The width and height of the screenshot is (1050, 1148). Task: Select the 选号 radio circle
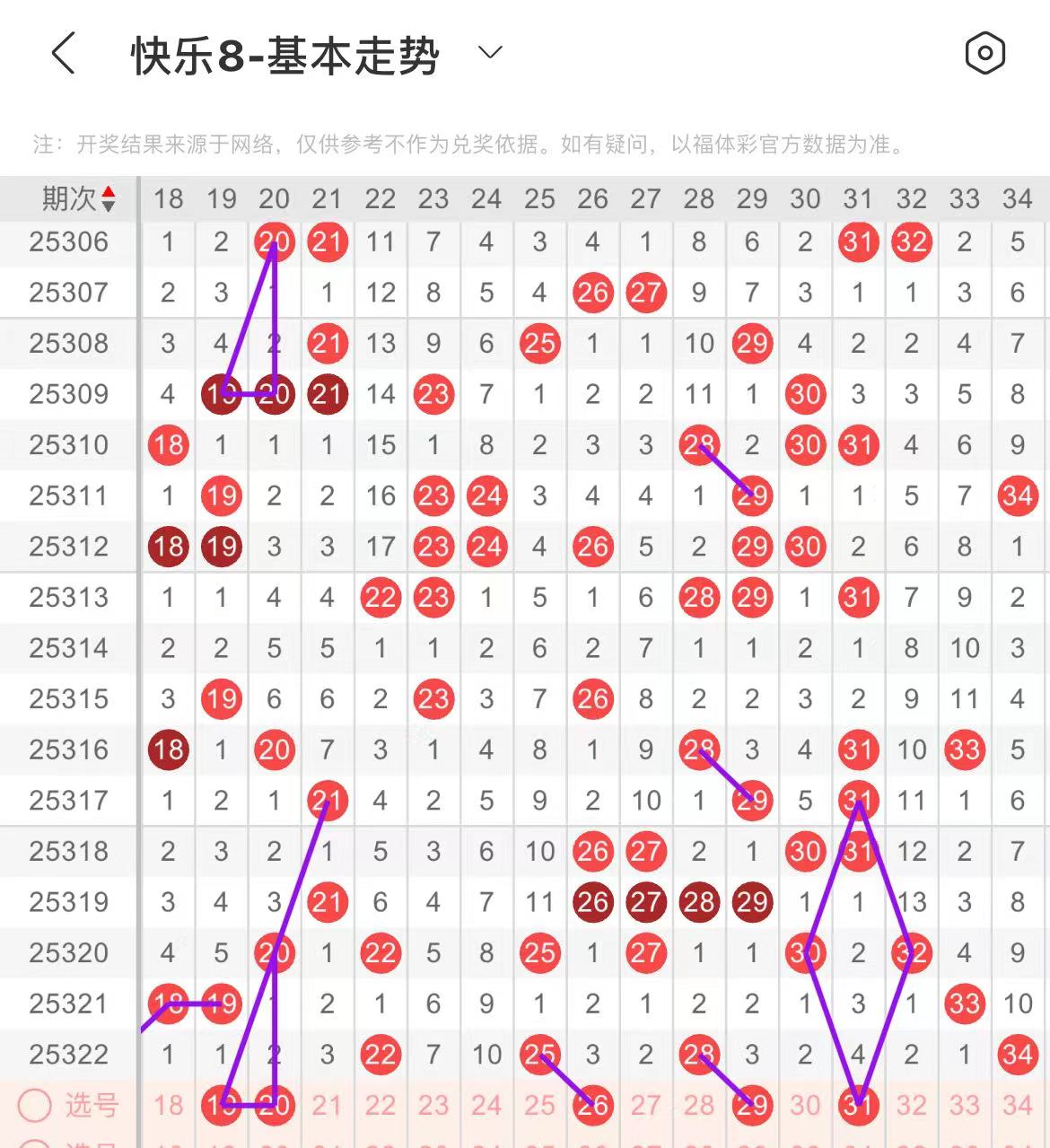(35, 1106)
